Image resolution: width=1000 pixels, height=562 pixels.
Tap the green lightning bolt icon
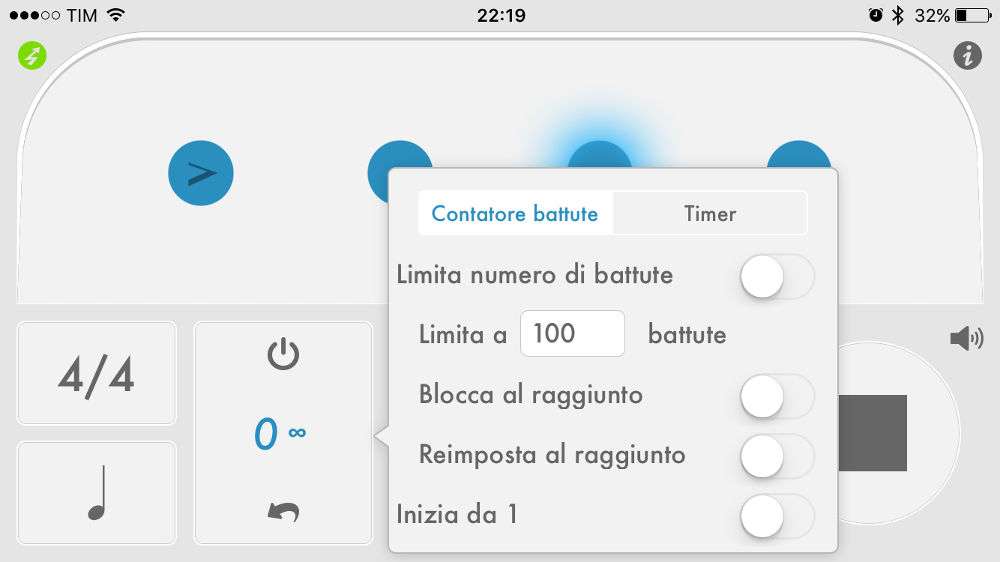(x=32, y=56)
